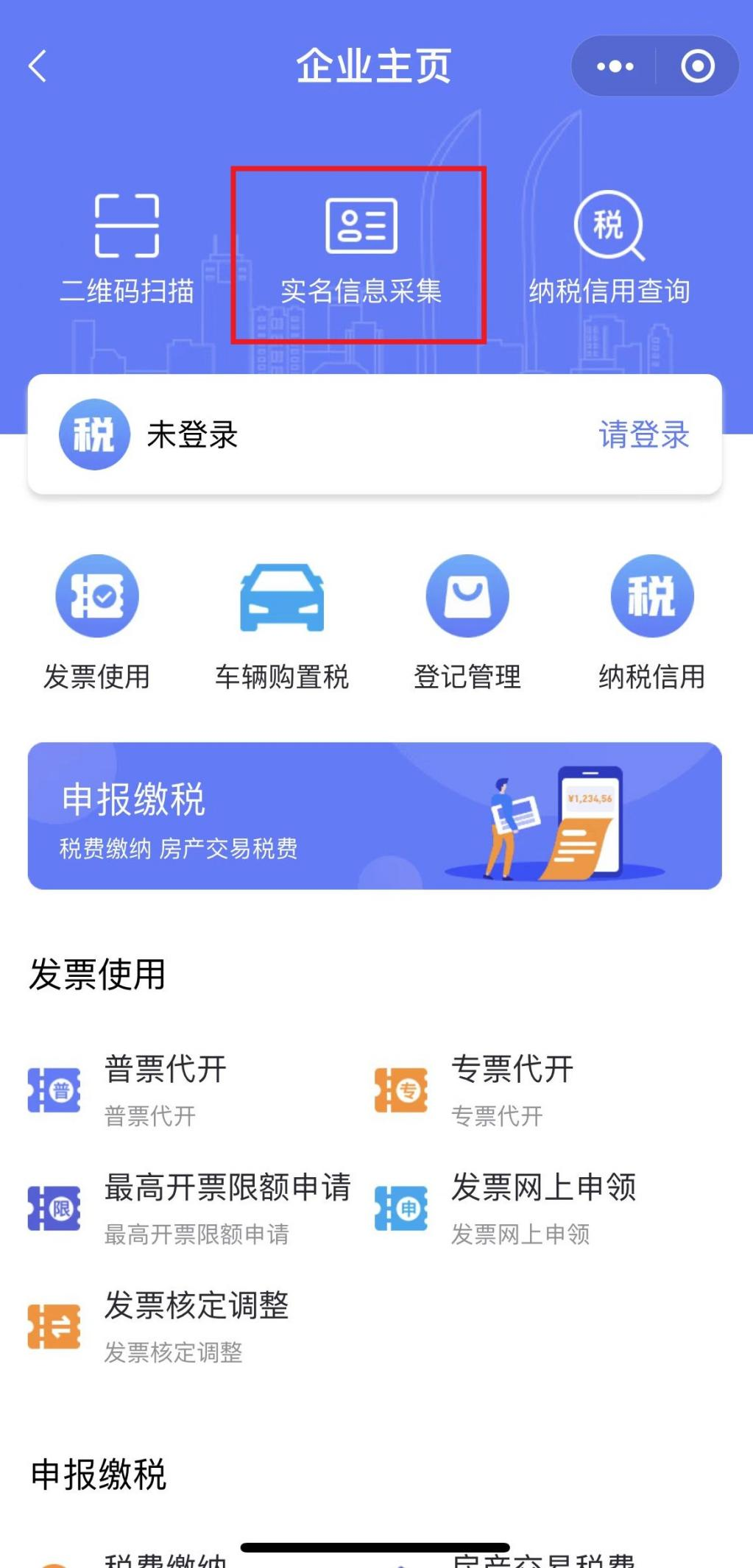Viewport: 753px width, 1568px height.
Task: Open 二维码扫描 scanner
Action: pyautogui.click(x=127, y=249)
